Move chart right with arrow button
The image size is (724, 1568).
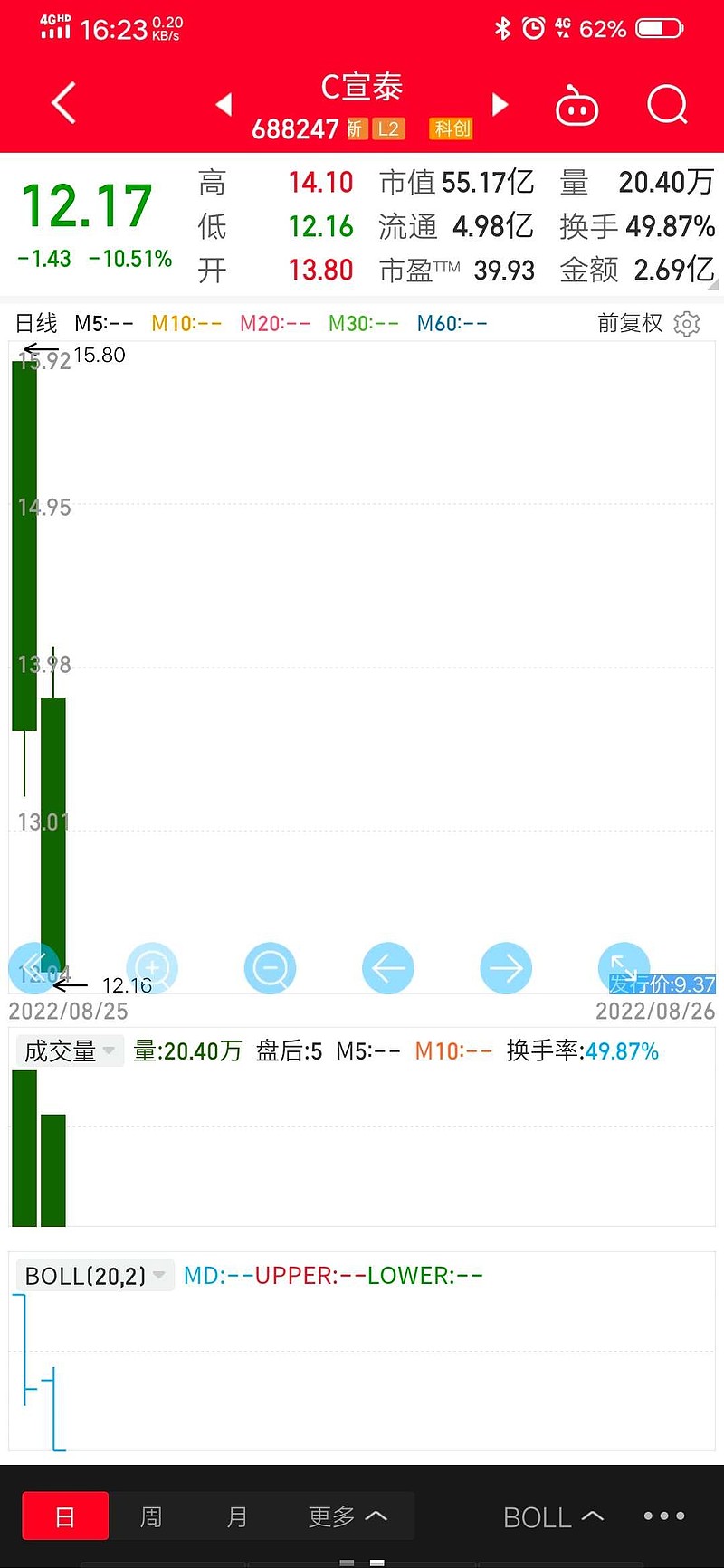coord(506,968)
